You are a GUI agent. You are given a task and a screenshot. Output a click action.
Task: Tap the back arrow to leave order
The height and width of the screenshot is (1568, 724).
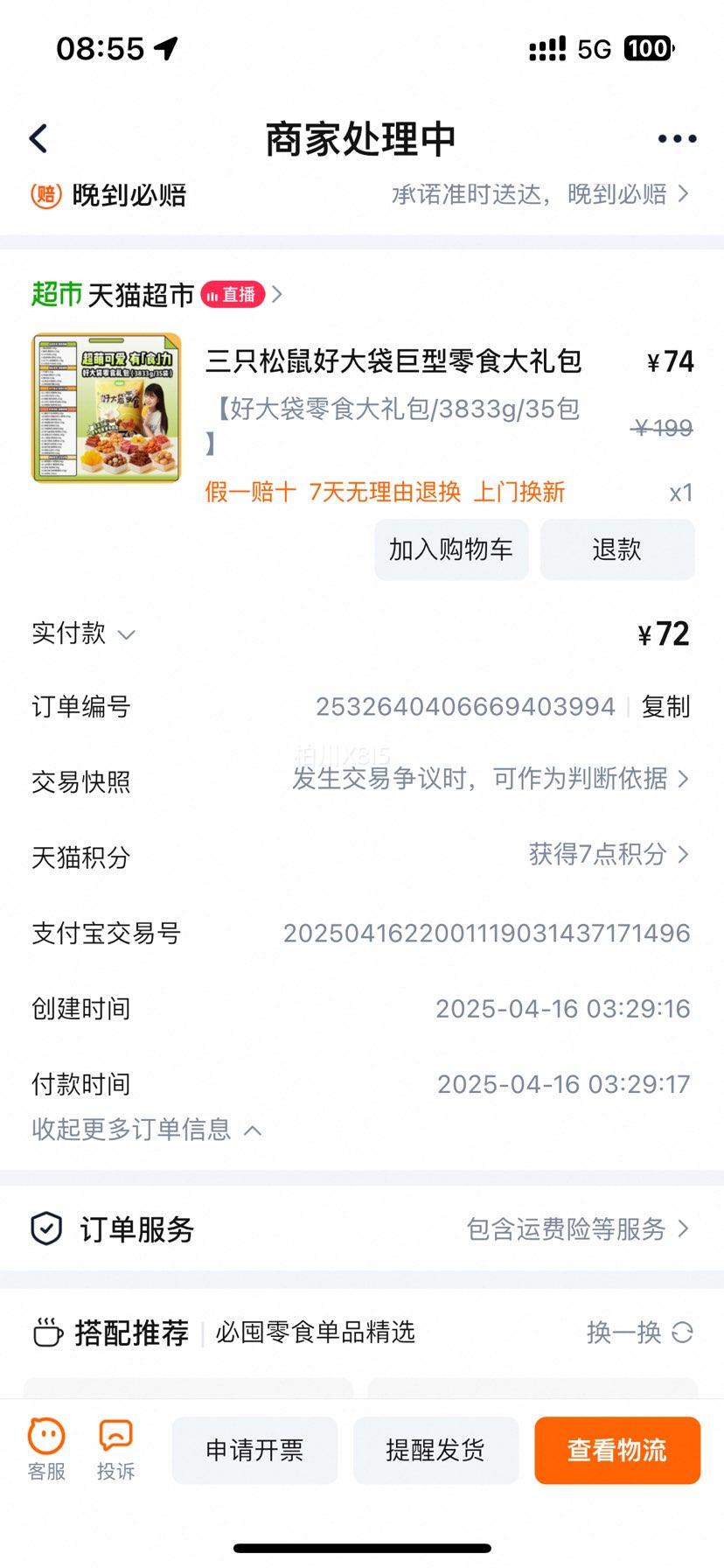[38, 138]
